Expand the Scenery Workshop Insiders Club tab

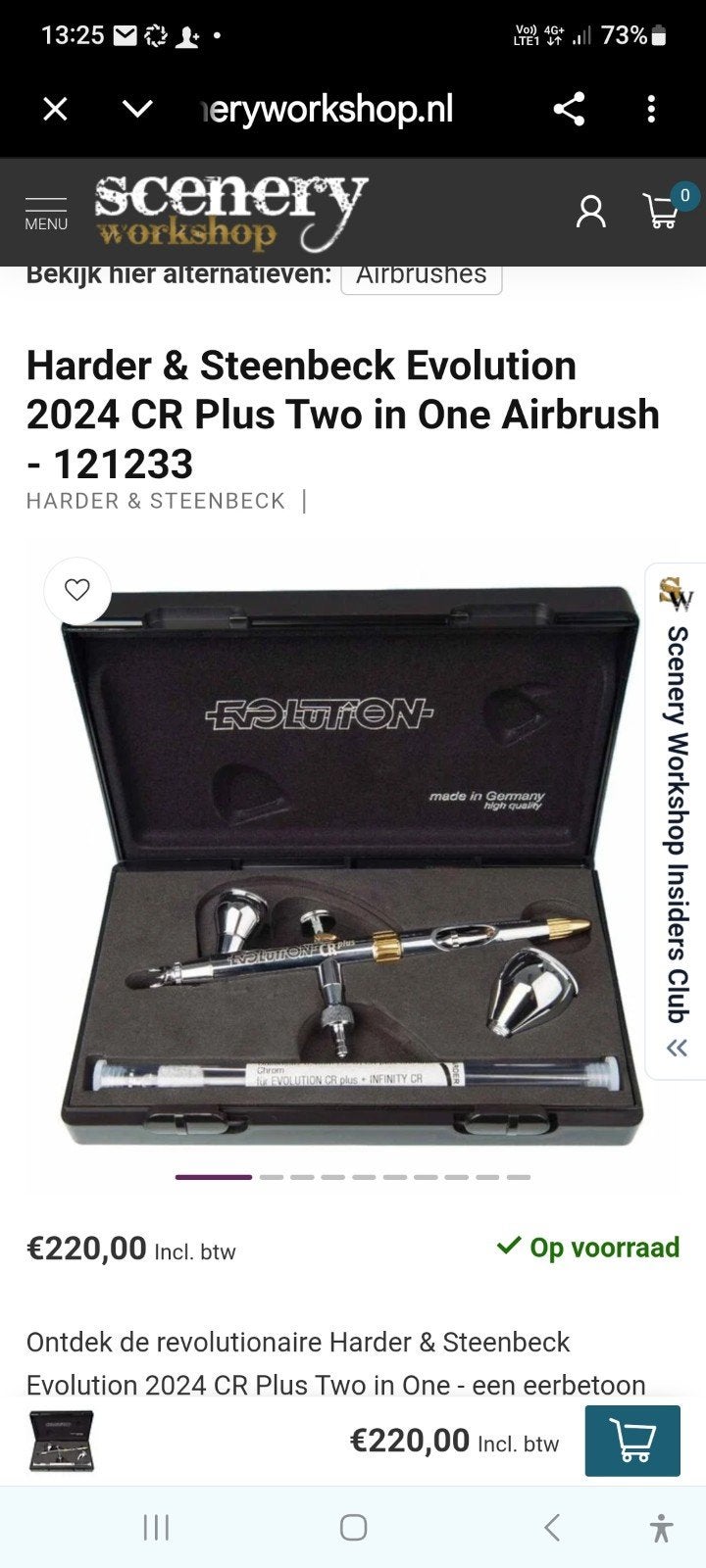[x=677, y=821]
